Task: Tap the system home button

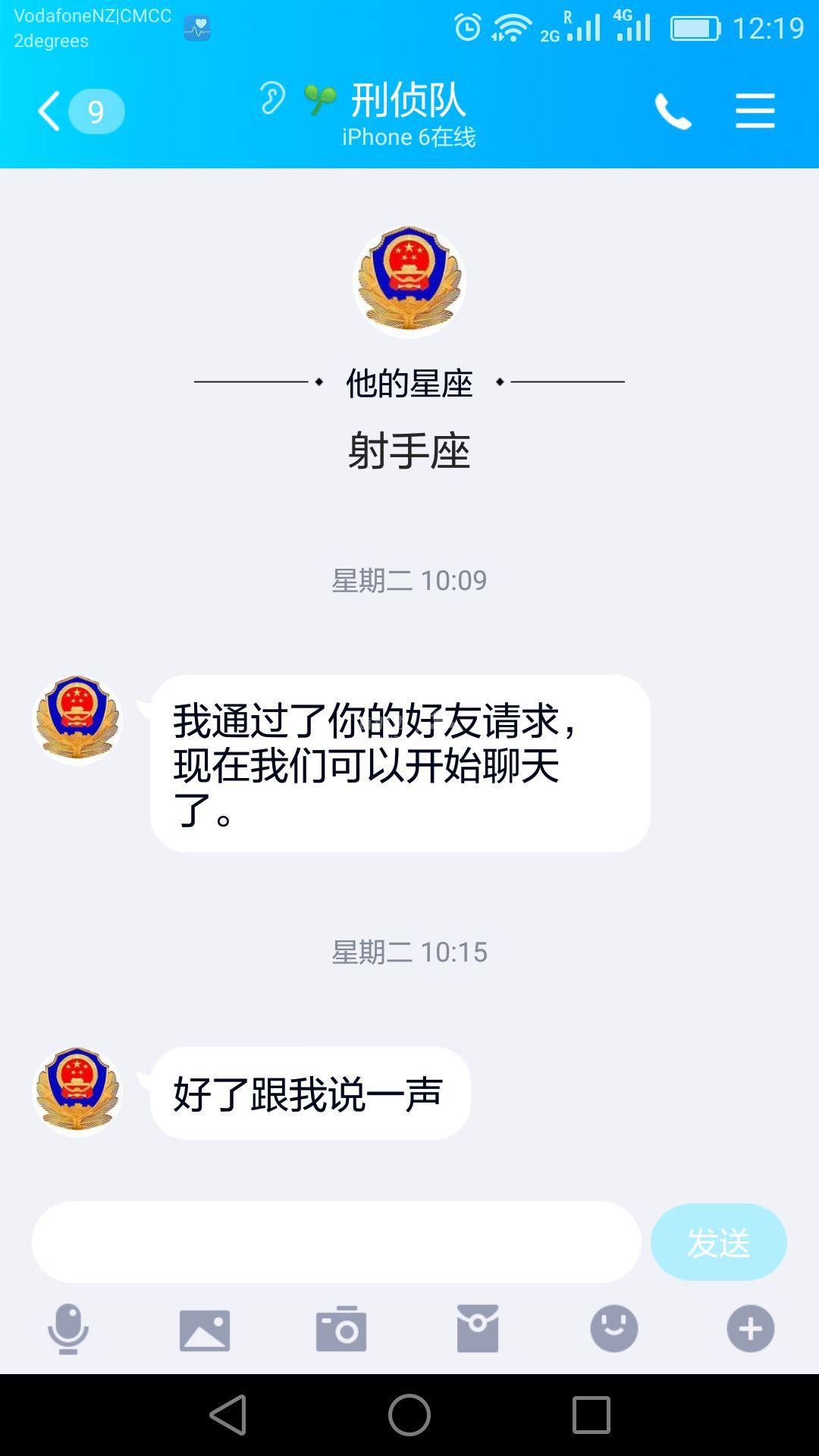Action: coord(409,1415)
